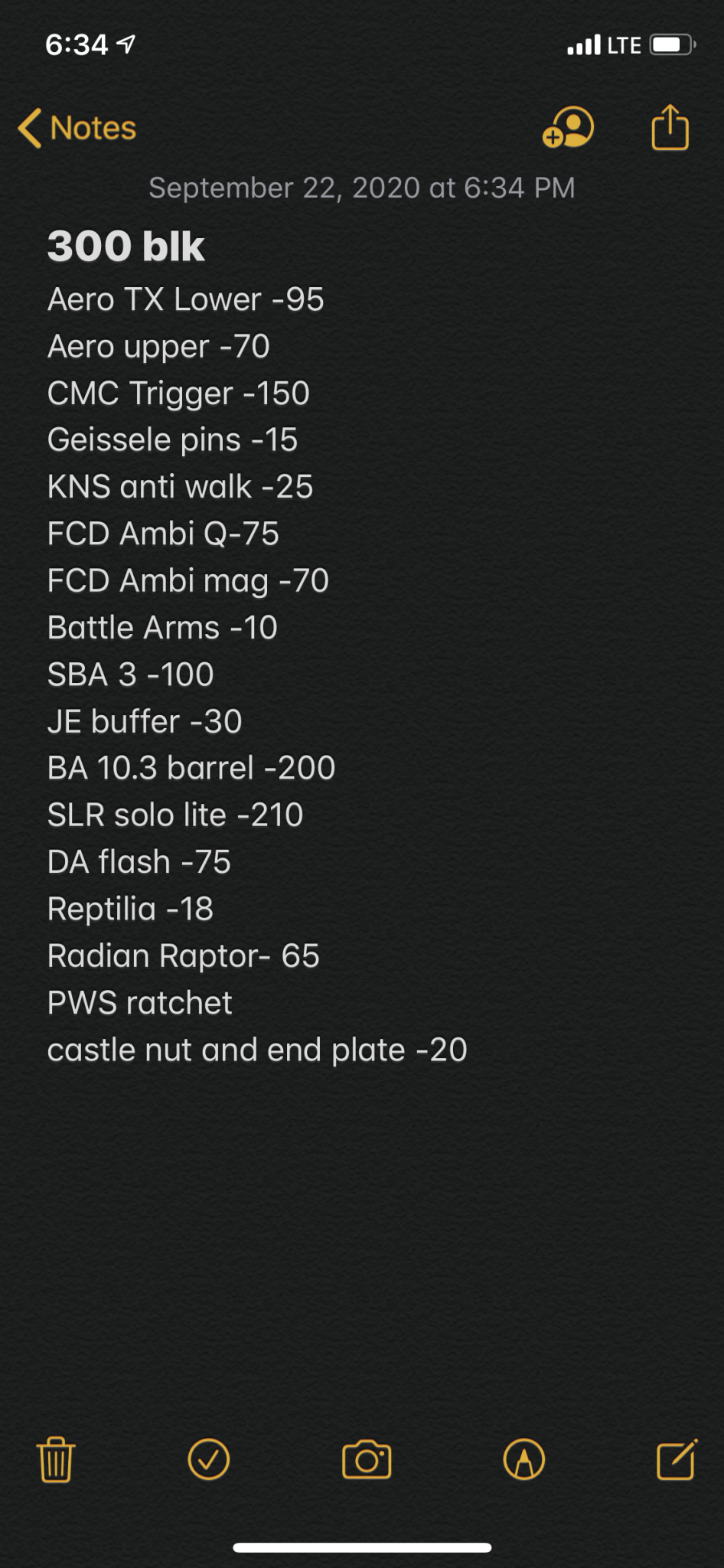The image size is (724, 1568).
Task: Open the markup pen tool
Action: pos(524,1459)
